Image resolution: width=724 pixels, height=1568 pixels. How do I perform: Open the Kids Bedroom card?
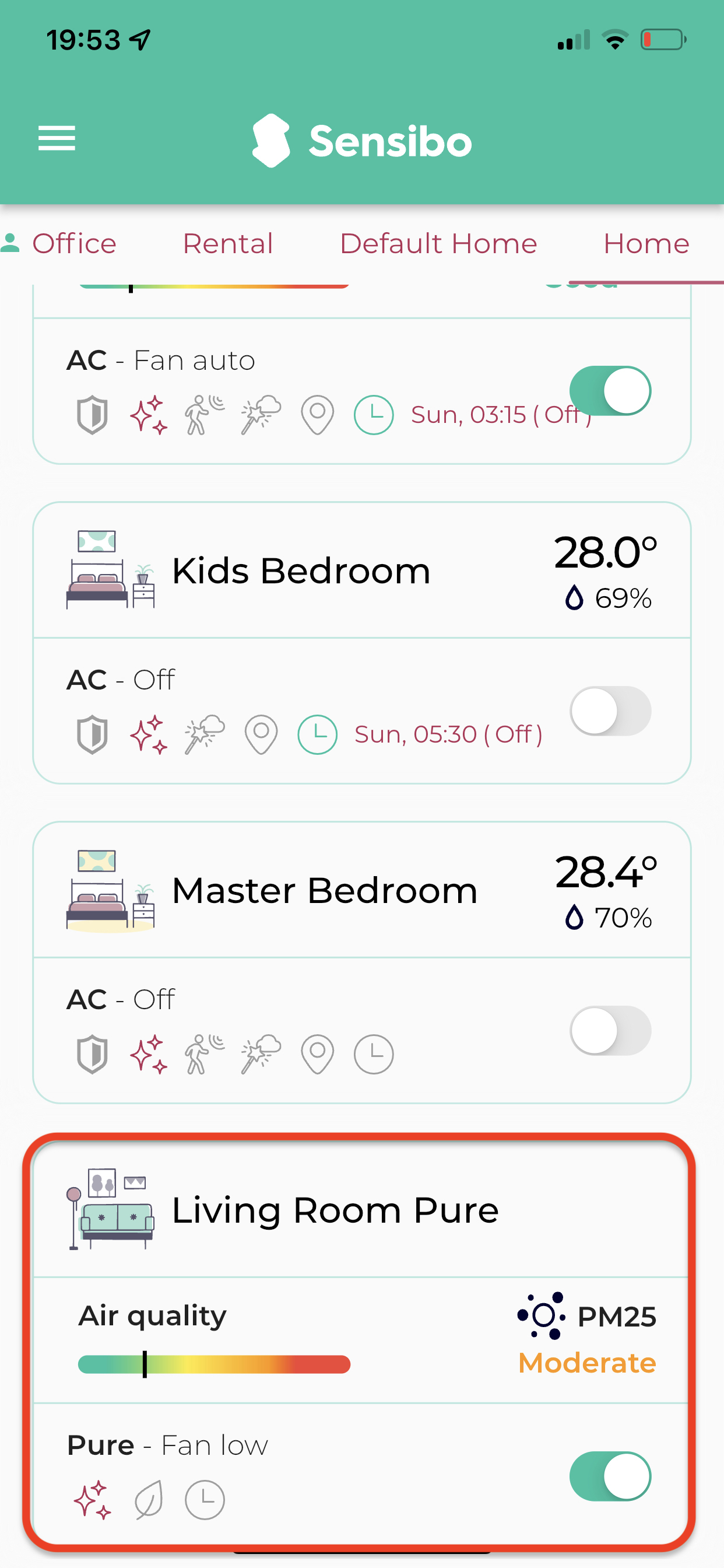pos(362,570)
